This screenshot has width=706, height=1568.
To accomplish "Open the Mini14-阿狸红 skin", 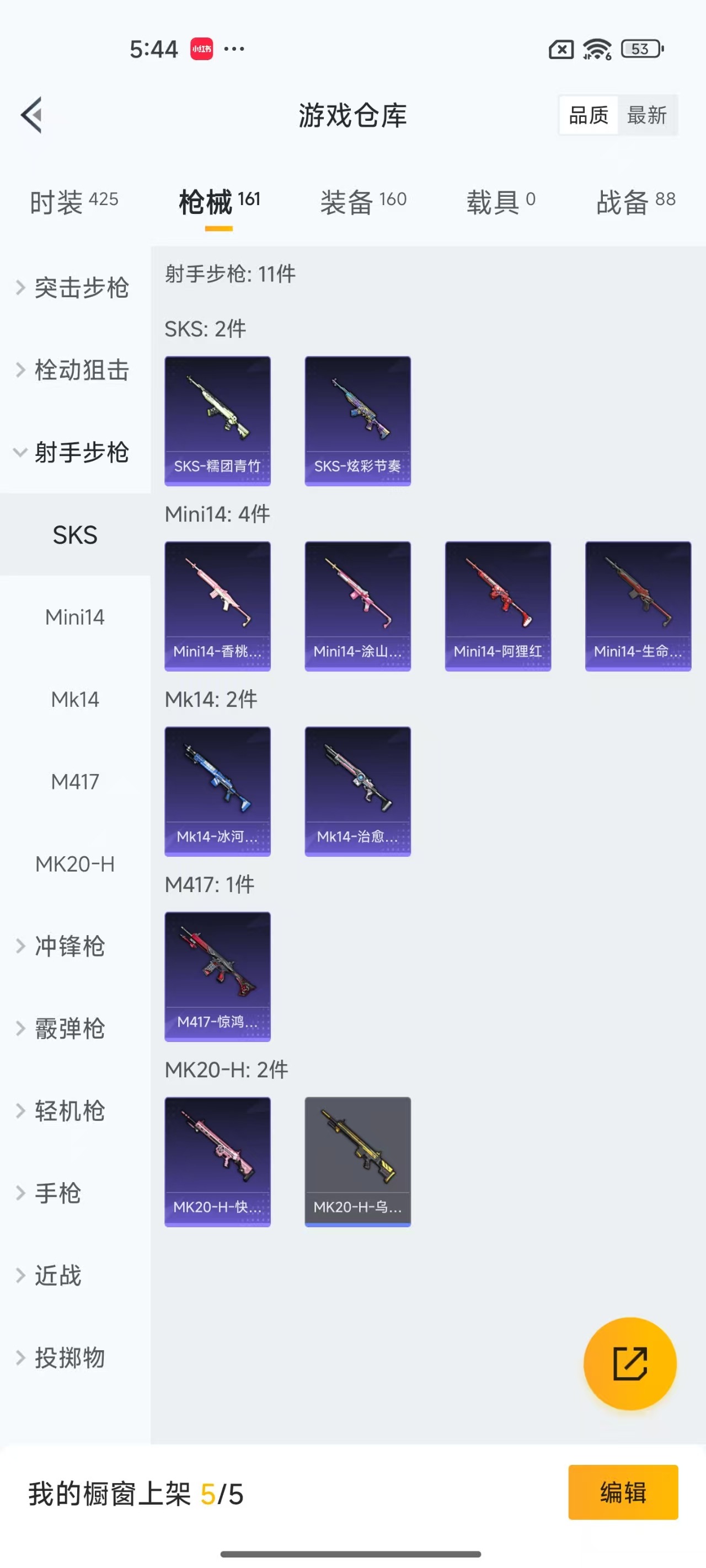I will click(498, 606).
